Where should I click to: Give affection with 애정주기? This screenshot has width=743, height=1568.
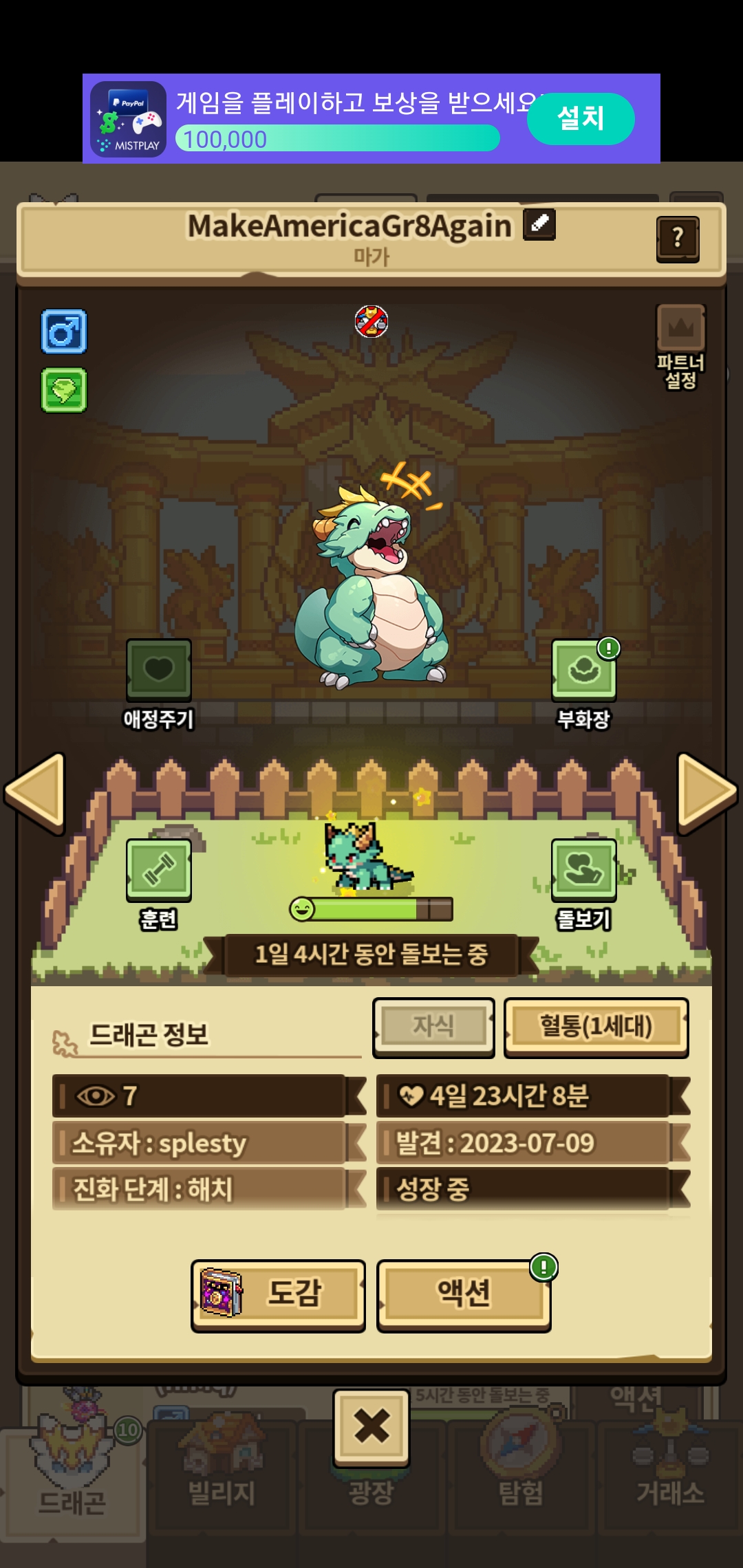(159, 684)
